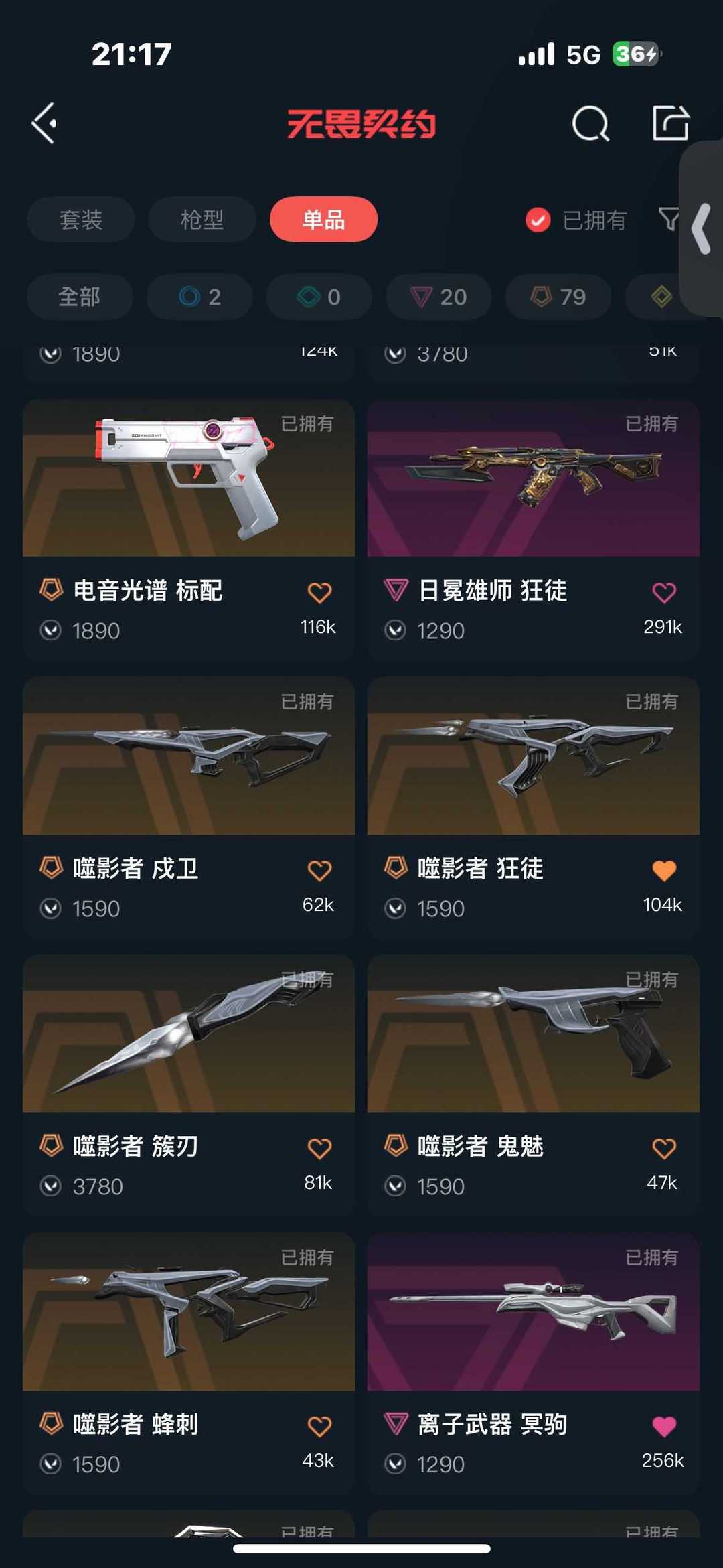This screenshot has width=723, height=1568.
Task: Switch to the 套装 tab
Action: 81,219
